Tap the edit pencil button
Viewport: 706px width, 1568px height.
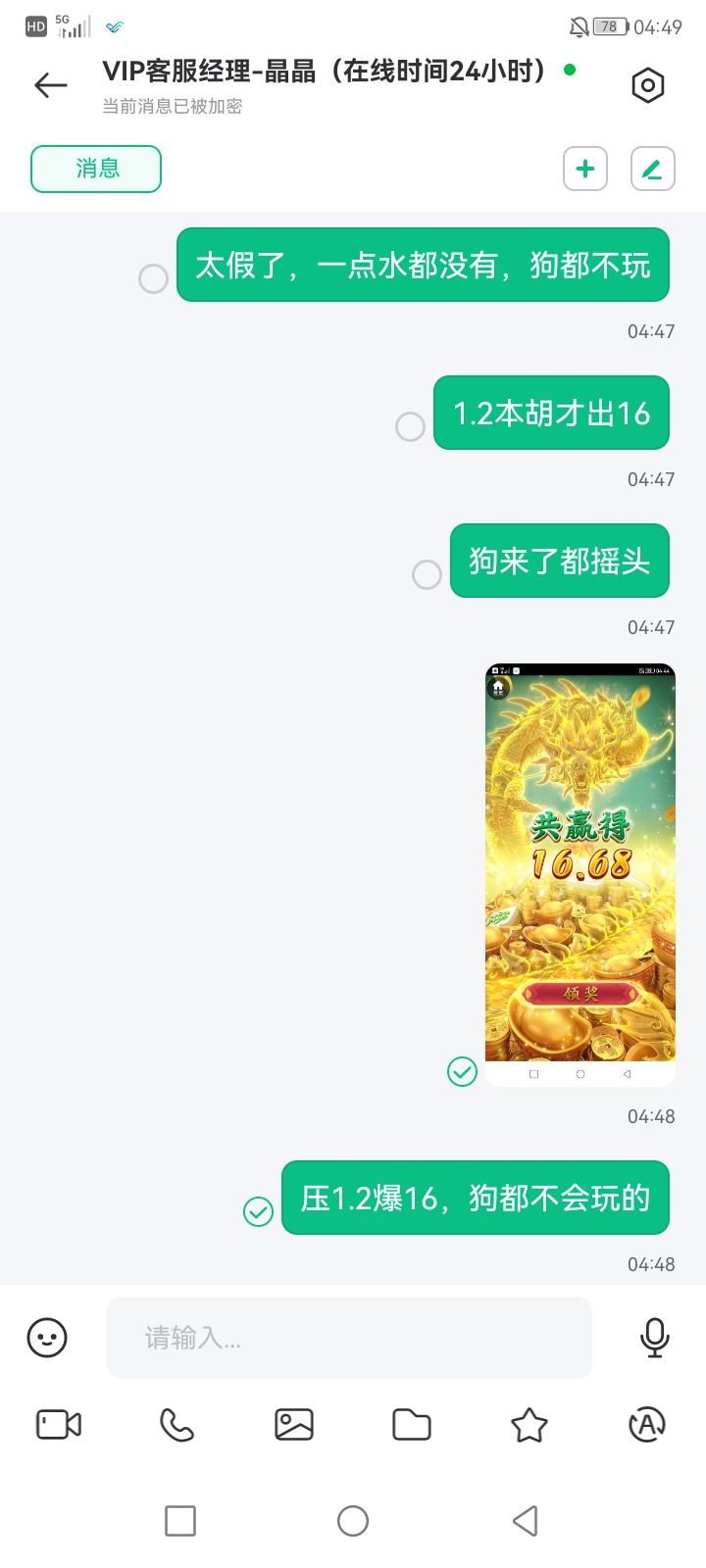coord(652,169)
